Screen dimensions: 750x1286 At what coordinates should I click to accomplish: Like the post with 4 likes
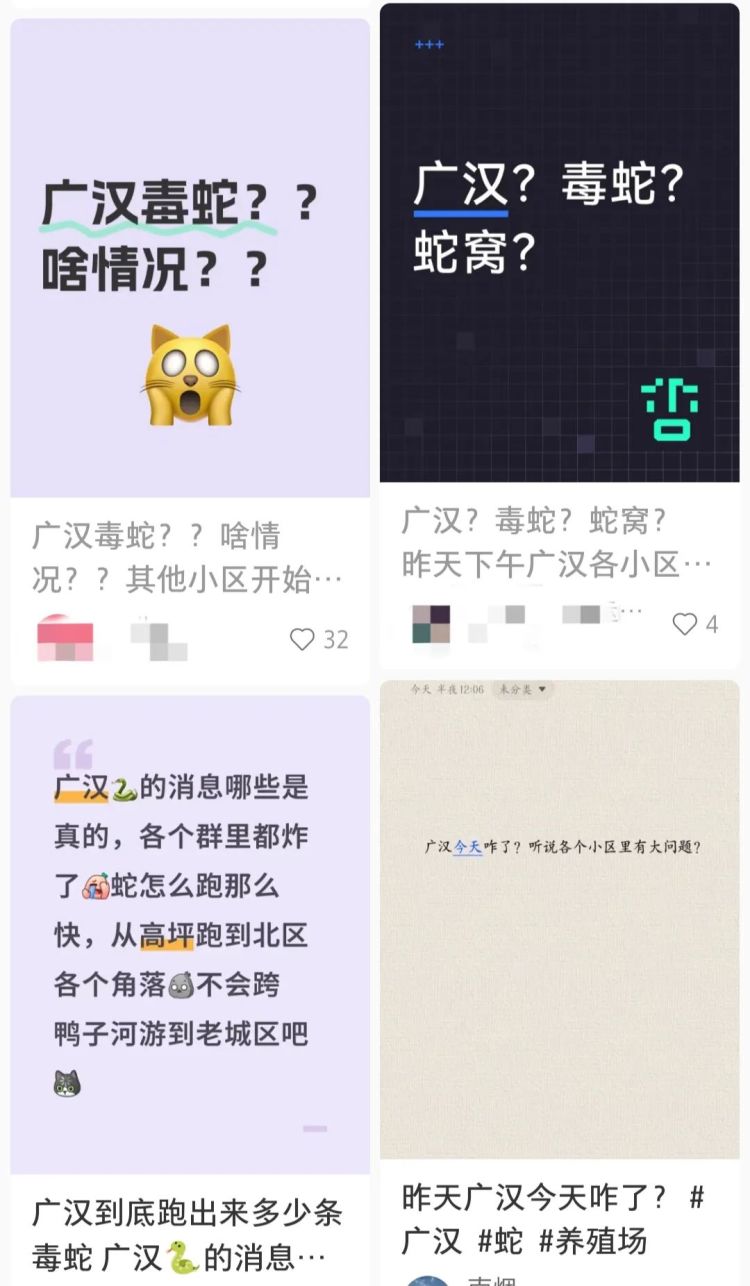click(684, 624)
